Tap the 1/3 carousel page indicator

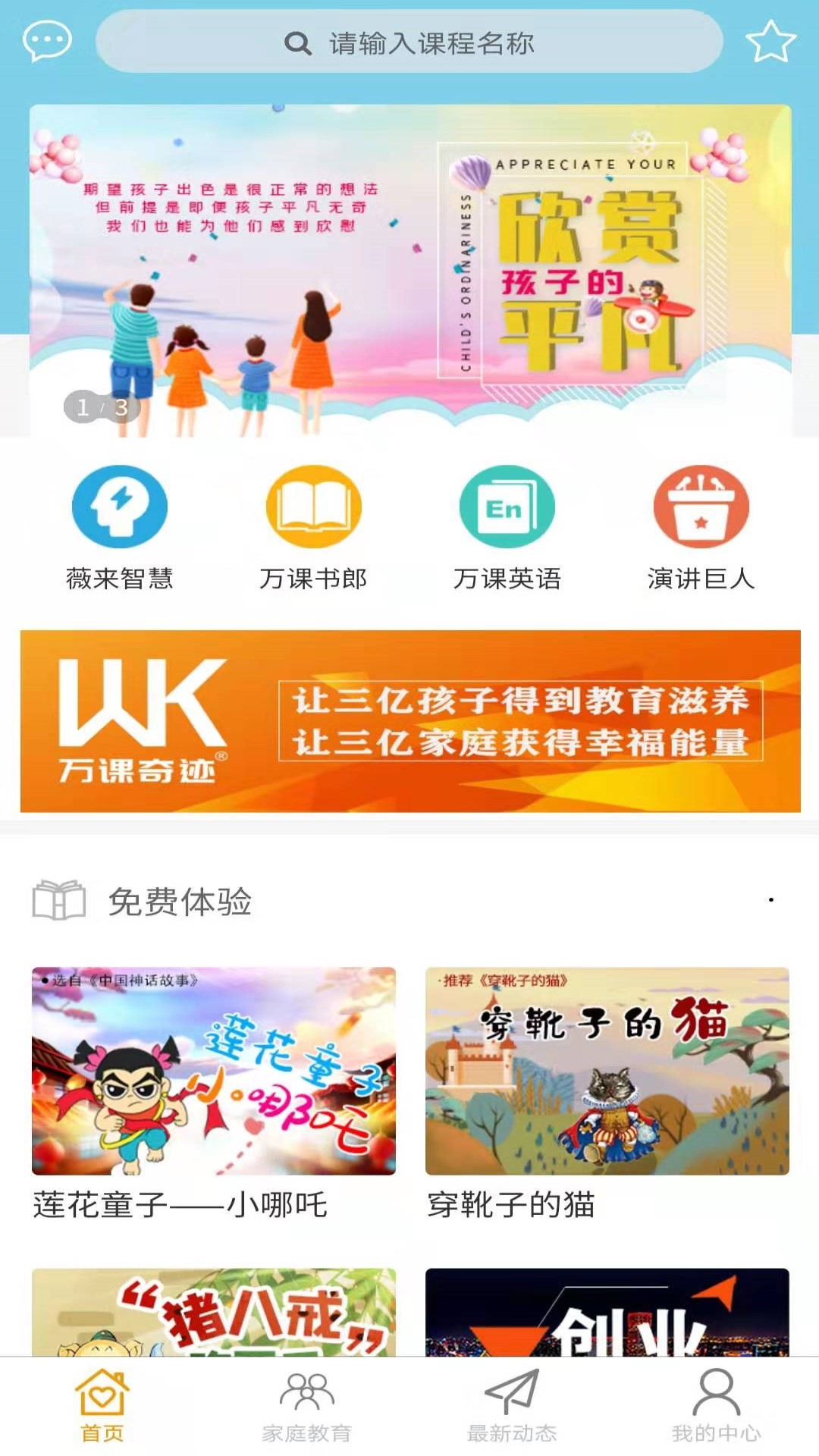click(99, 407)
